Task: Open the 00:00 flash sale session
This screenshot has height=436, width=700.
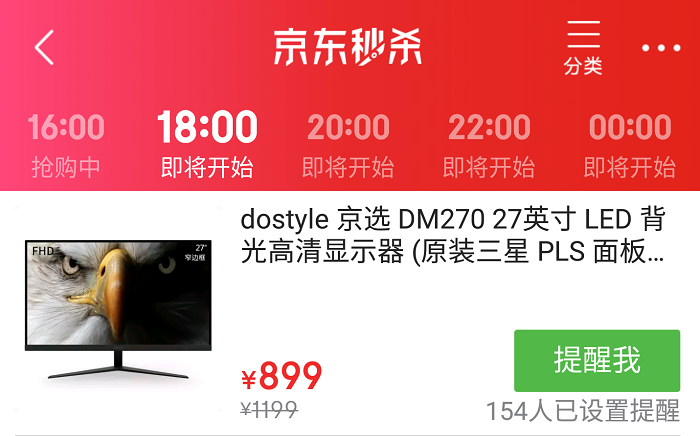Action: tap(630, 143)
